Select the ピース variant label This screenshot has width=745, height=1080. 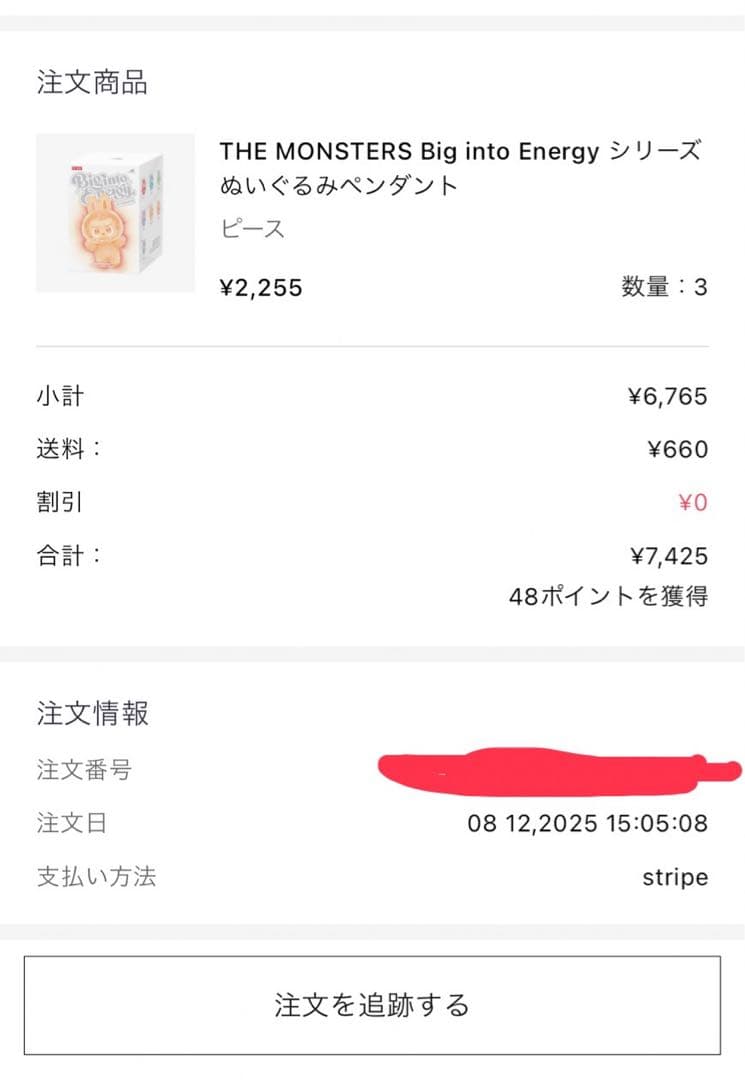(248, 229)
